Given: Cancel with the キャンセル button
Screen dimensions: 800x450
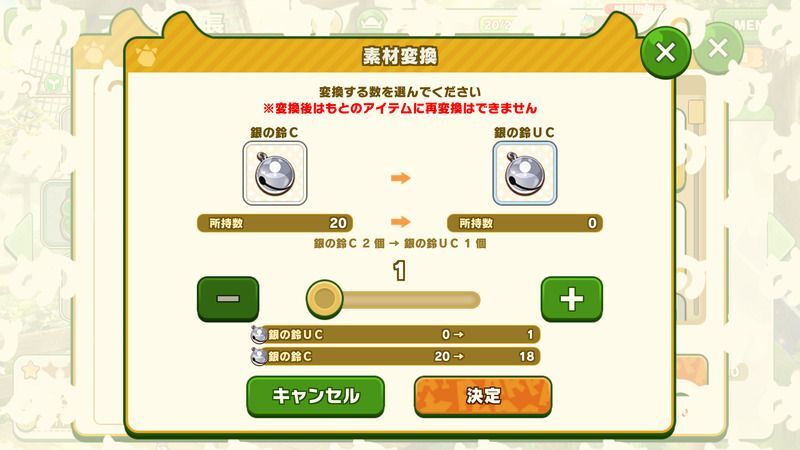Looking at the screenshot, I should 315,396.
